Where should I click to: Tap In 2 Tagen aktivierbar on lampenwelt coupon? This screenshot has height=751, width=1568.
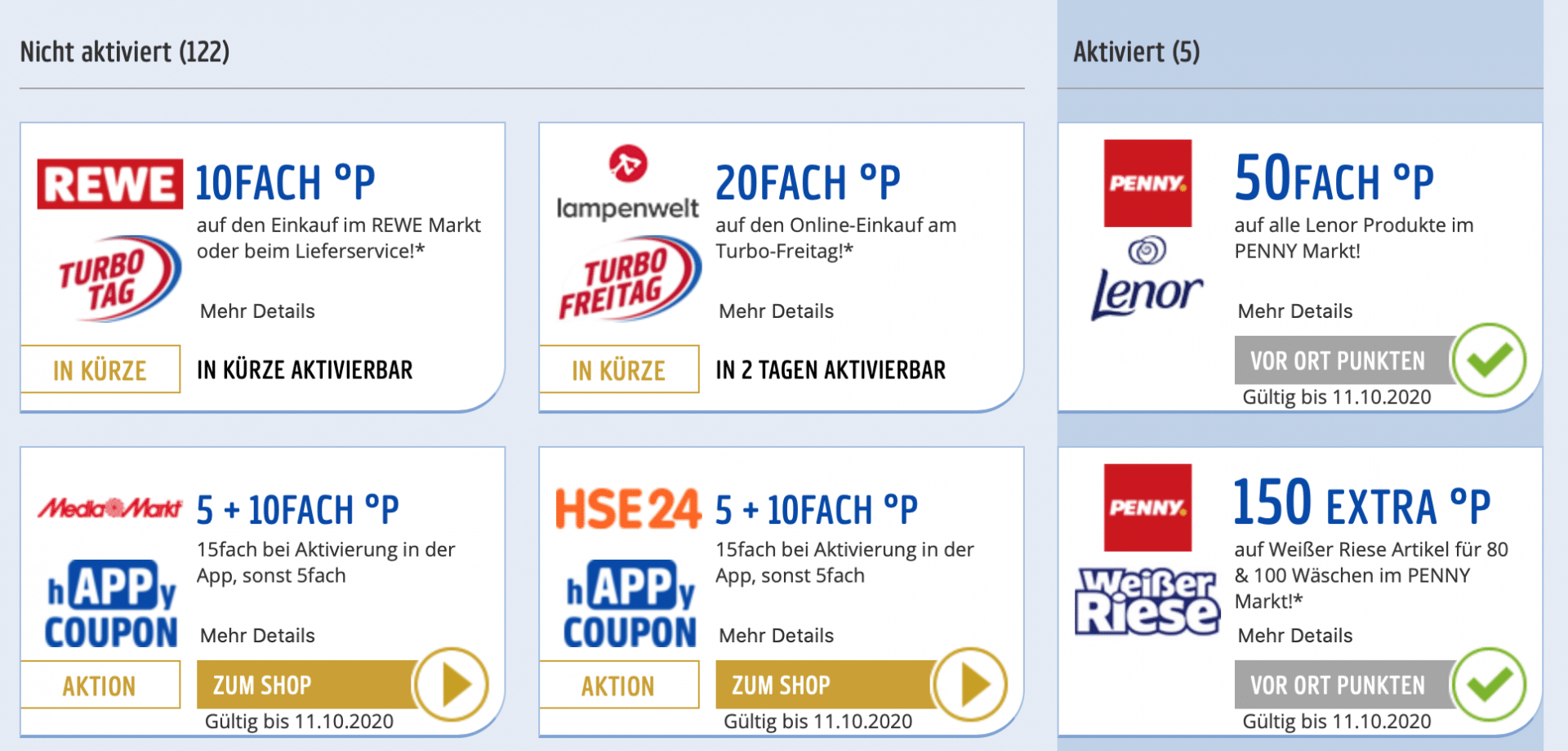pyautogui.click(x=830, y=370)
